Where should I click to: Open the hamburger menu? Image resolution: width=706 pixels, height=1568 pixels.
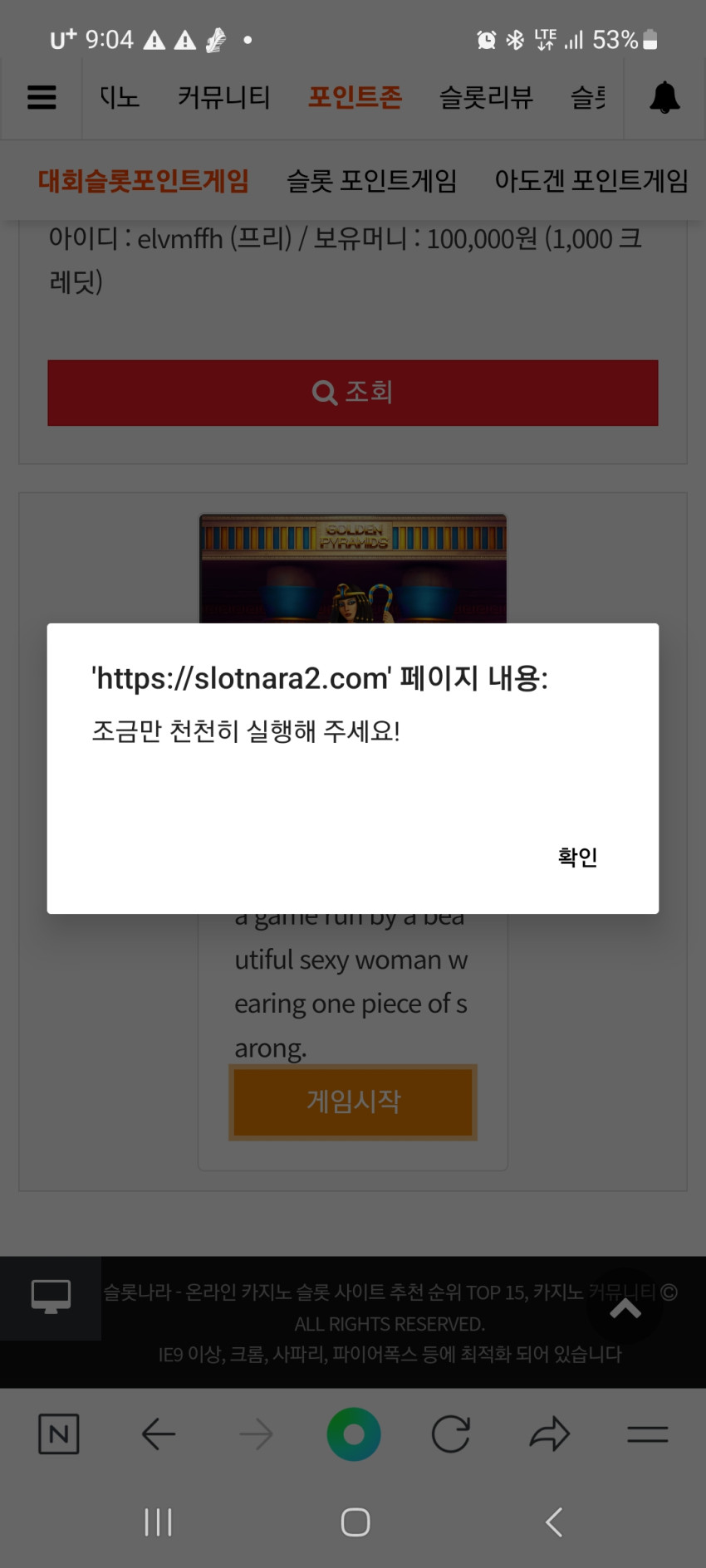pos(42,98)
